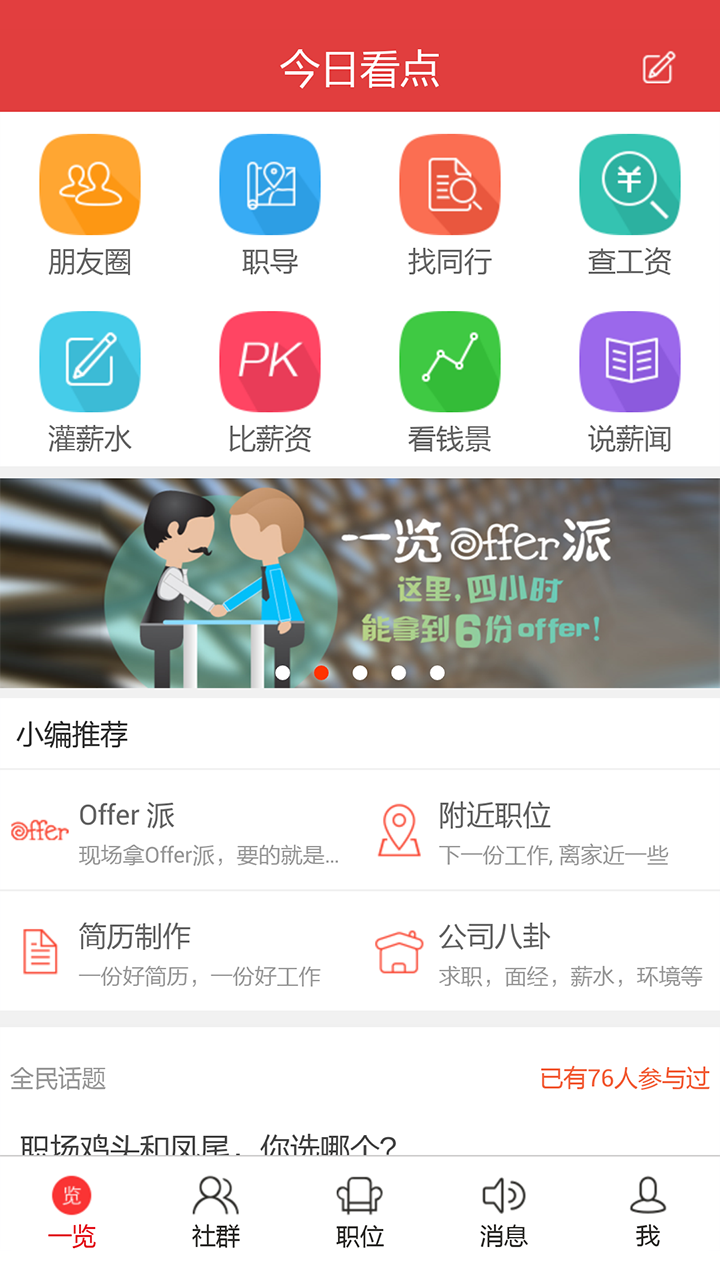Open 附近职位 nearby jobs

(540, 831)
